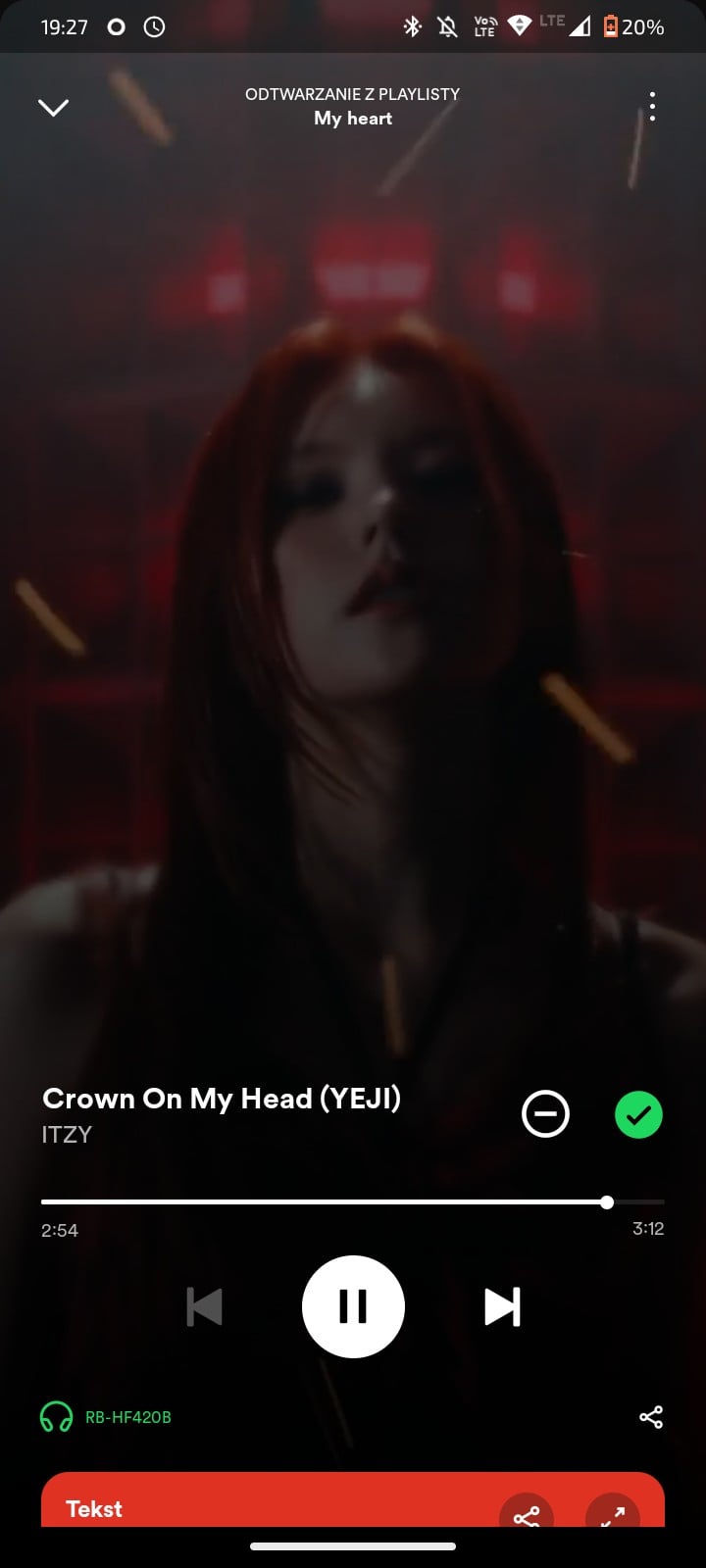Screen dimensions: 706x1568
Task: Go back to the previous track
Action: coord(204,1306)
